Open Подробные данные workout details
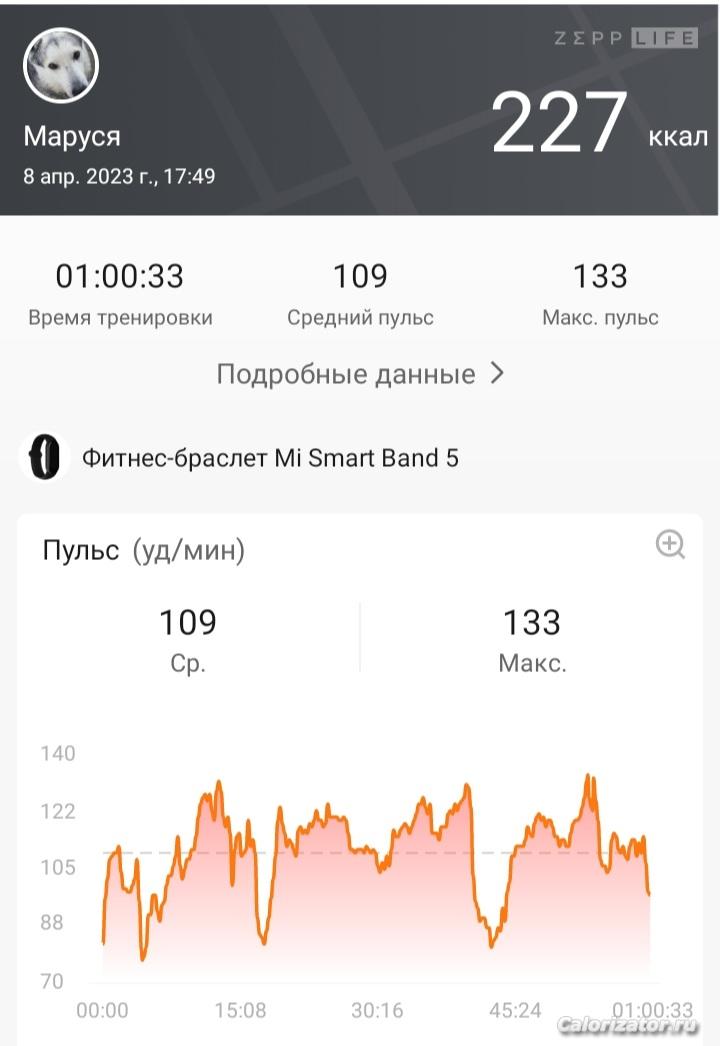The image size is (720, 1046). pyautogui.click(x=360, y=374)
